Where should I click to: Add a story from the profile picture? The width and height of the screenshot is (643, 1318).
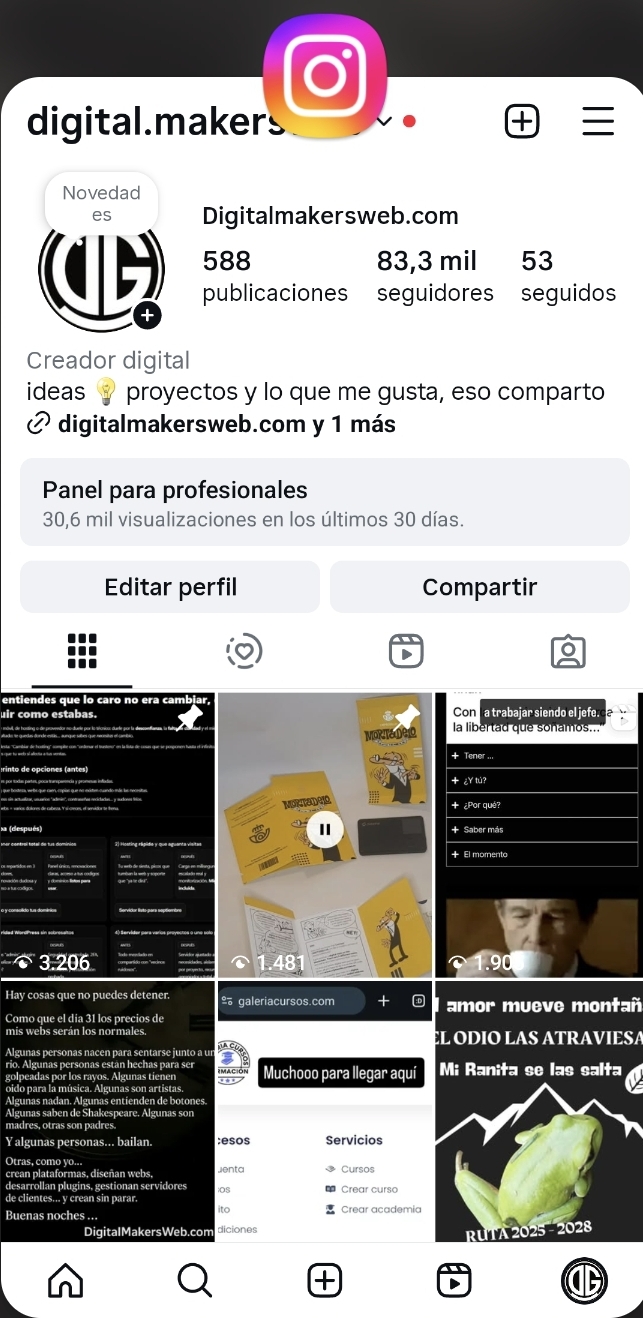pyautogui.click(x=147, y=315)
